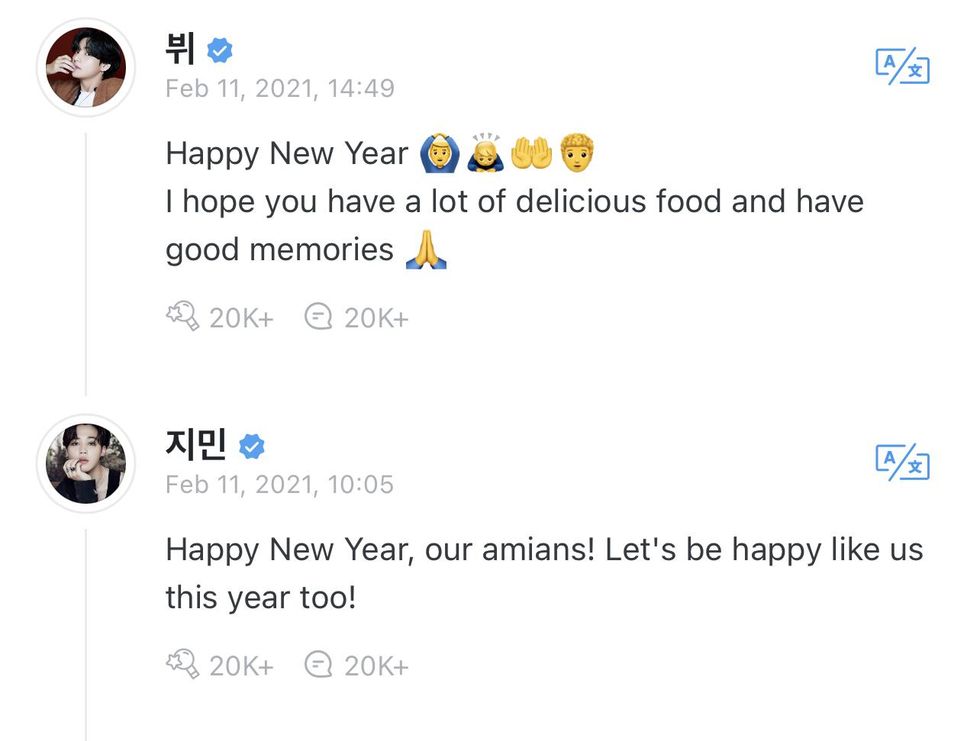Screen dimensions: 980x741
Task: Cheer 지민's post with the clap icon
Action: [x=183, y=665]
